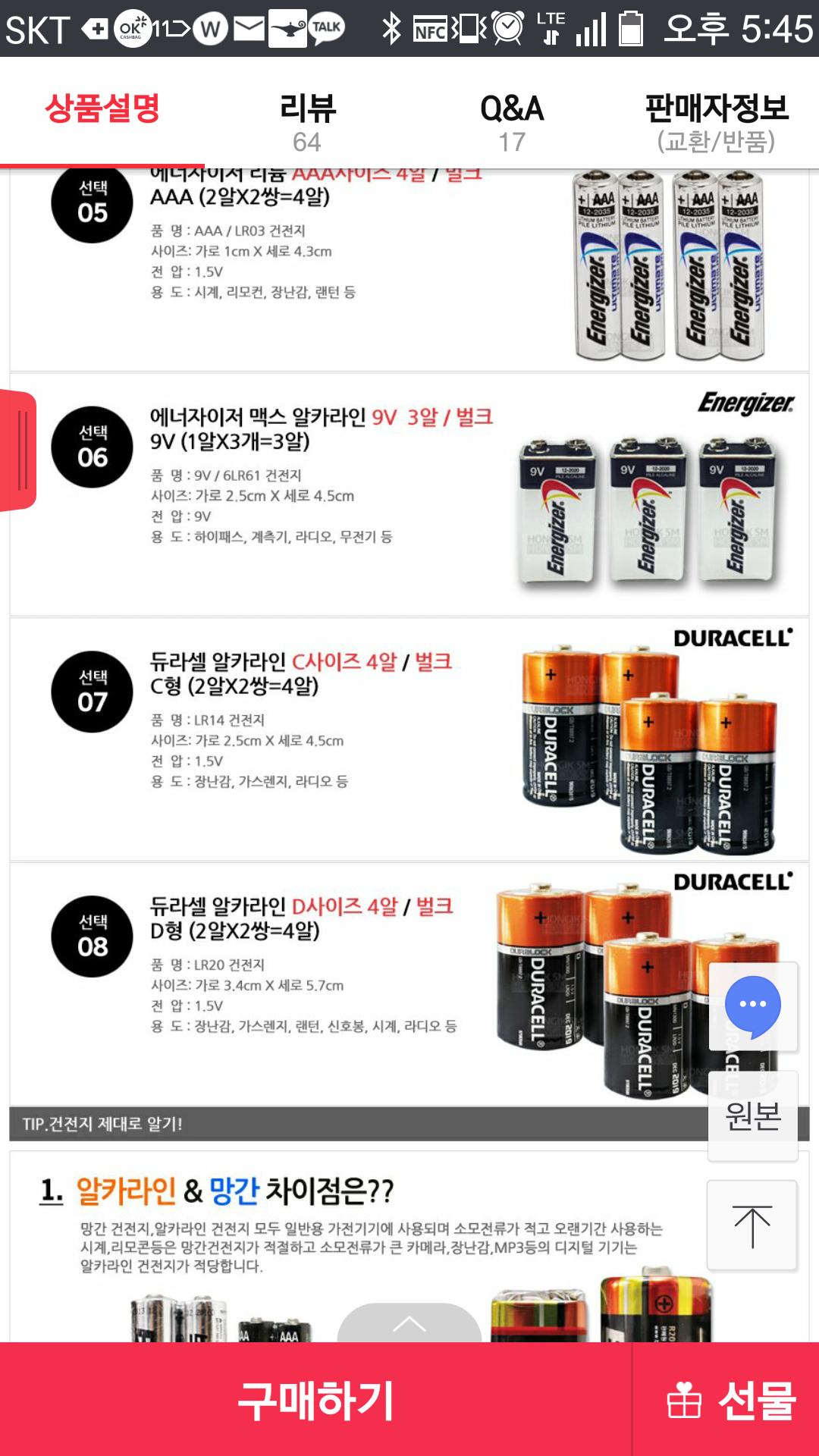Tap 구매하기 to buy the product

point(315,1400)
